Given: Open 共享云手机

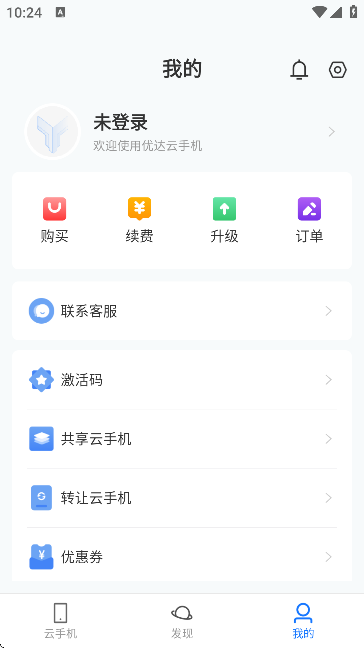Looking at the screenshot, I should tap(182, 438).
